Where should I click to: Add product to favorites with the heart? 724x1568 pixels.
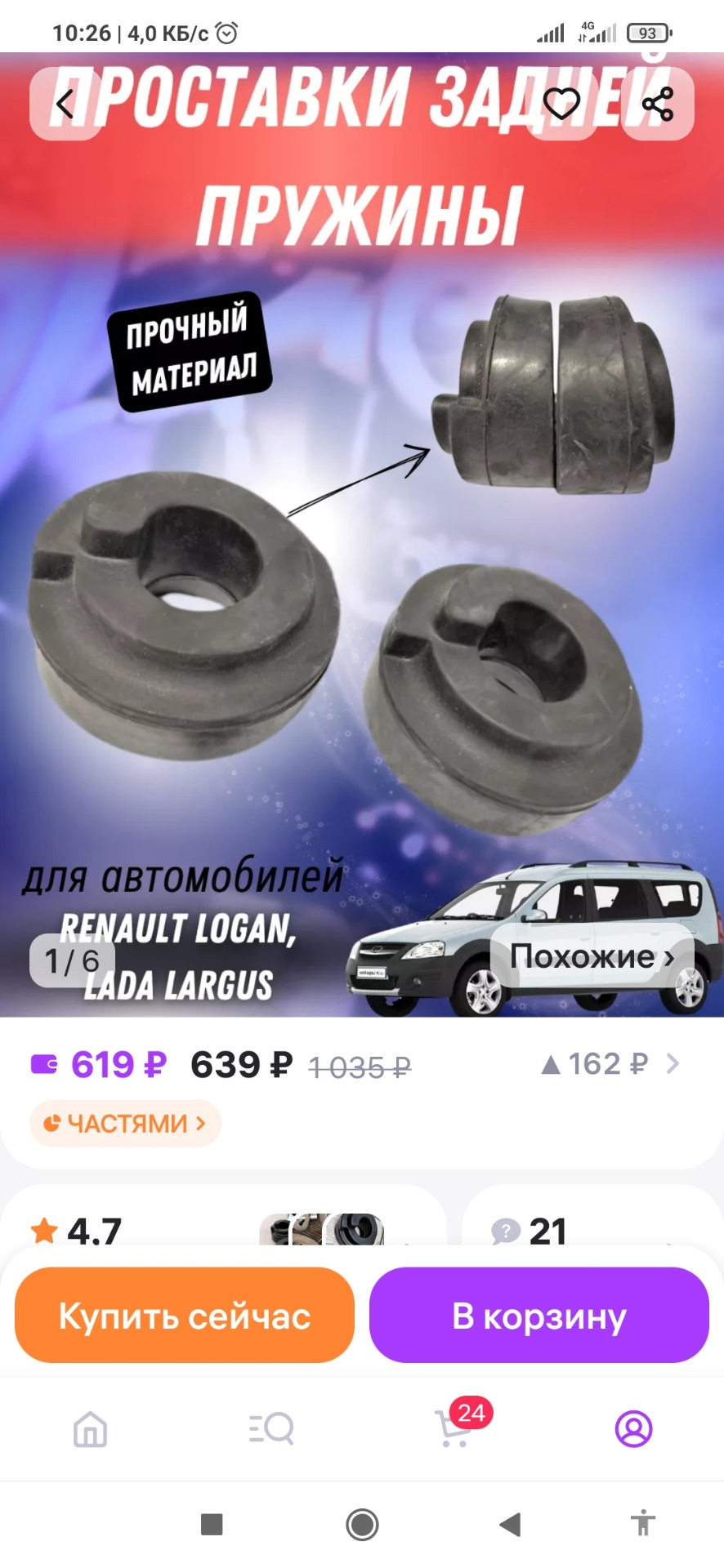coord(561,104)
